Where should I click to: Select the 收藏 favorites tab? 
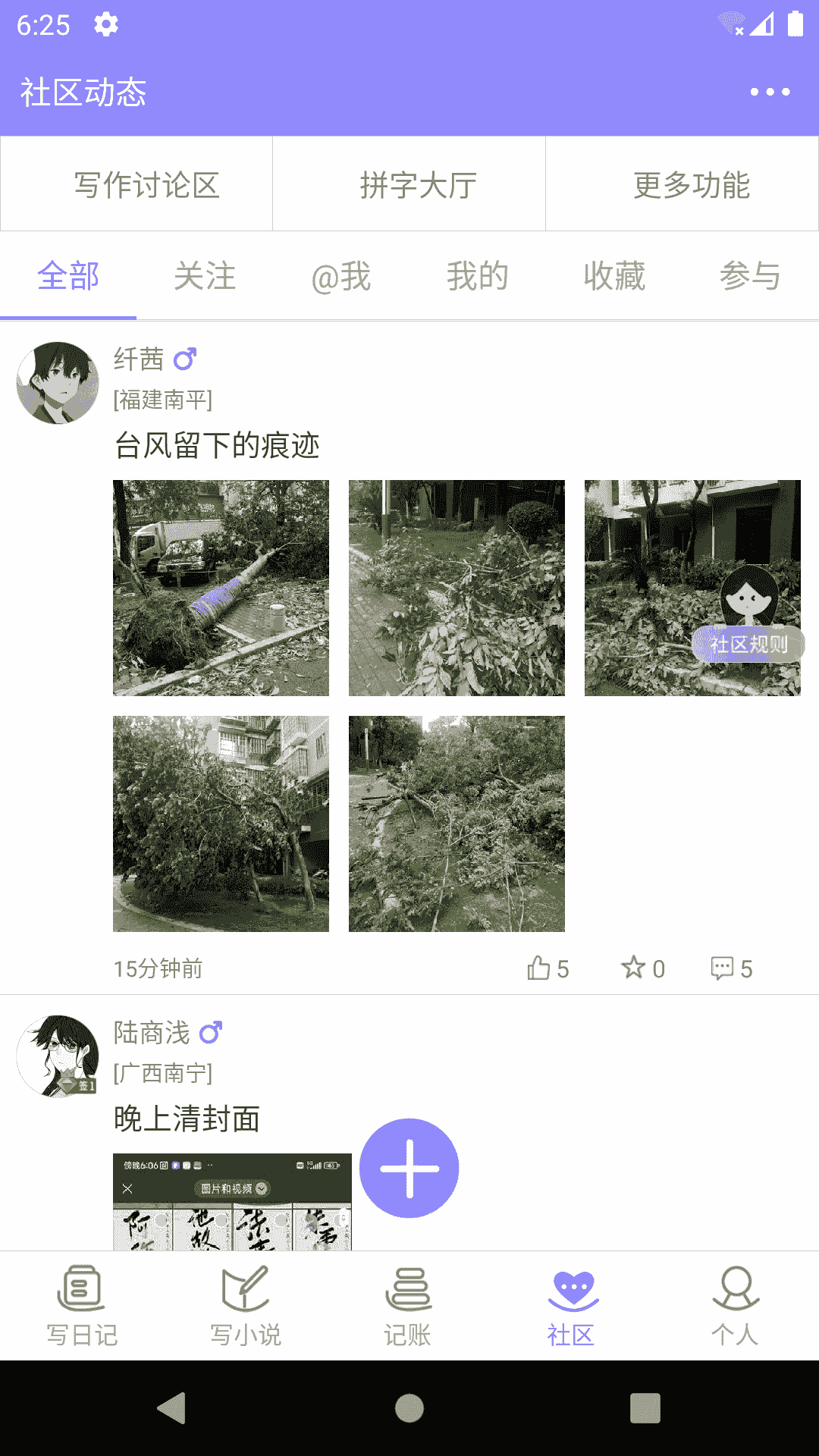[614, 277]
